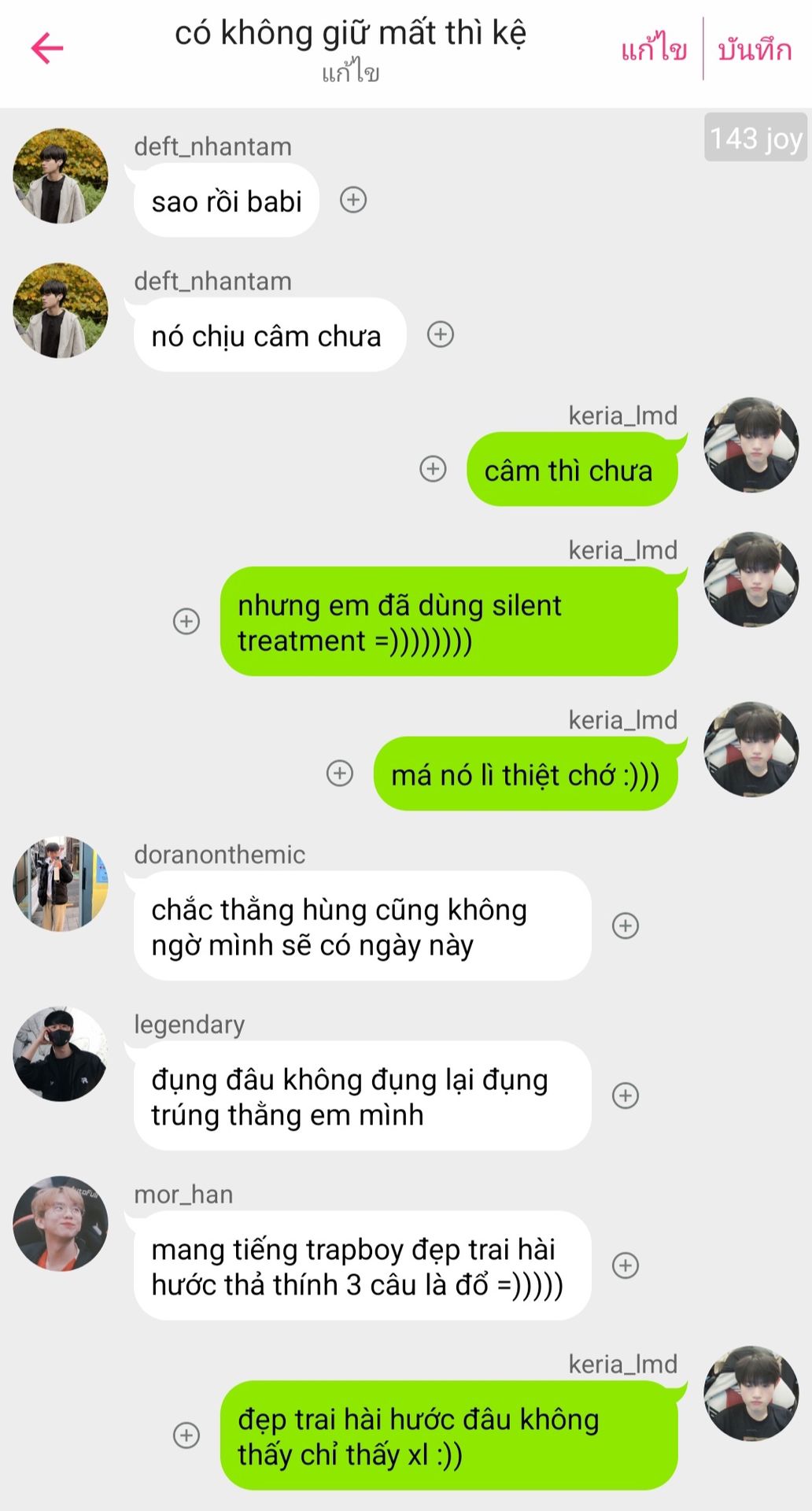Tap plus icon beside legendary's message
This screenshot has height=1511, width=812.
pyautogui.click(x=626, y=1095)
